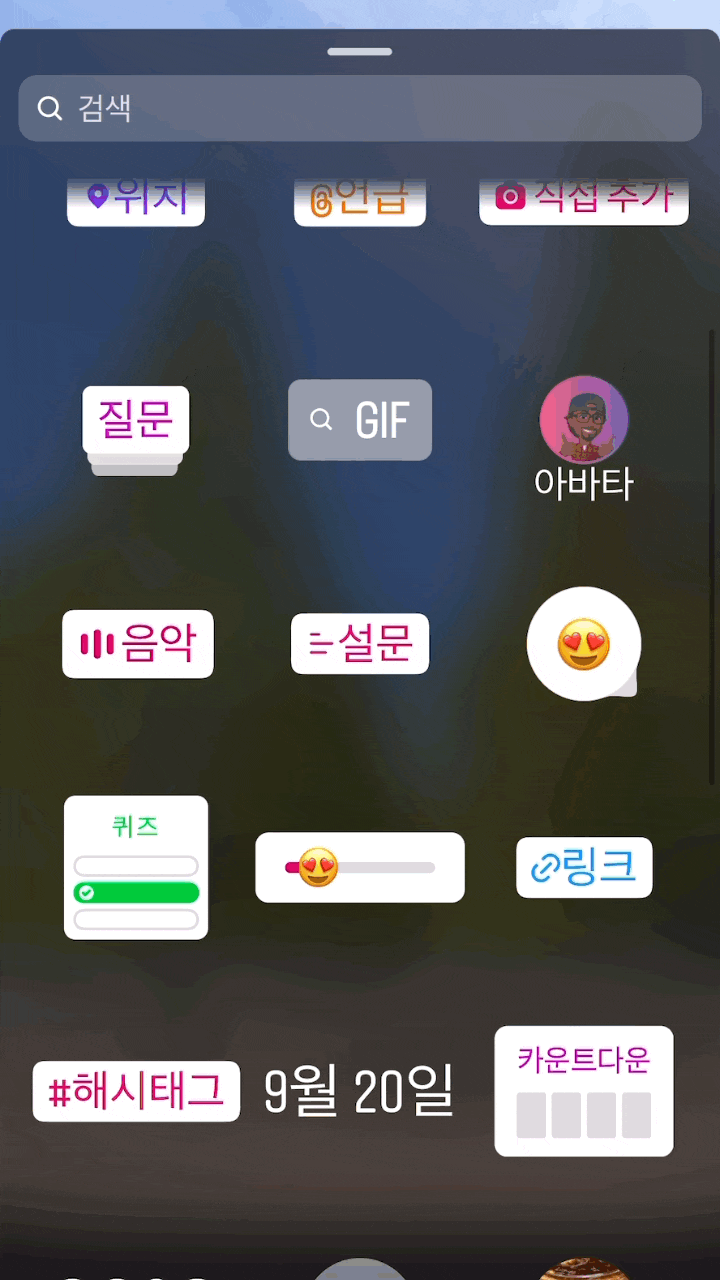Add the 언급 mention sticker
Screen dimensions: 720x1280
[x=360, y=201]
